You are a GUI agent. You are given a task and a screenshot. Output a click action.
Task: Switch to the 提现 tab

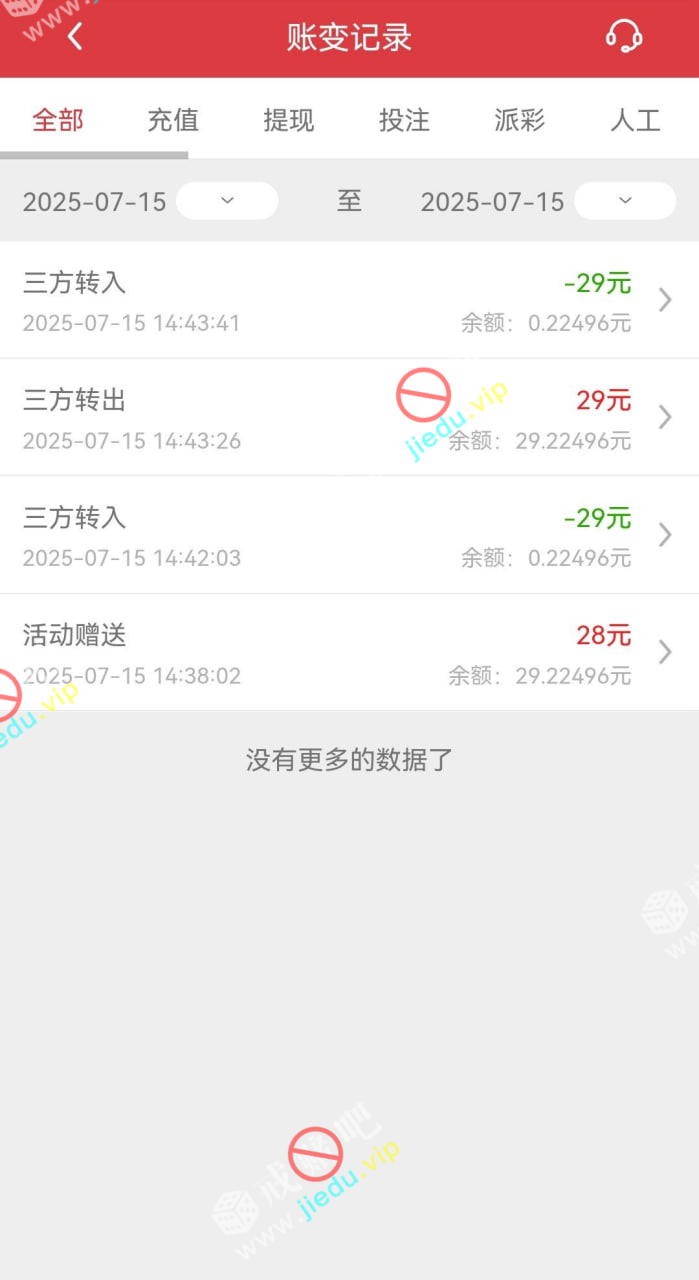coord(289,121)
